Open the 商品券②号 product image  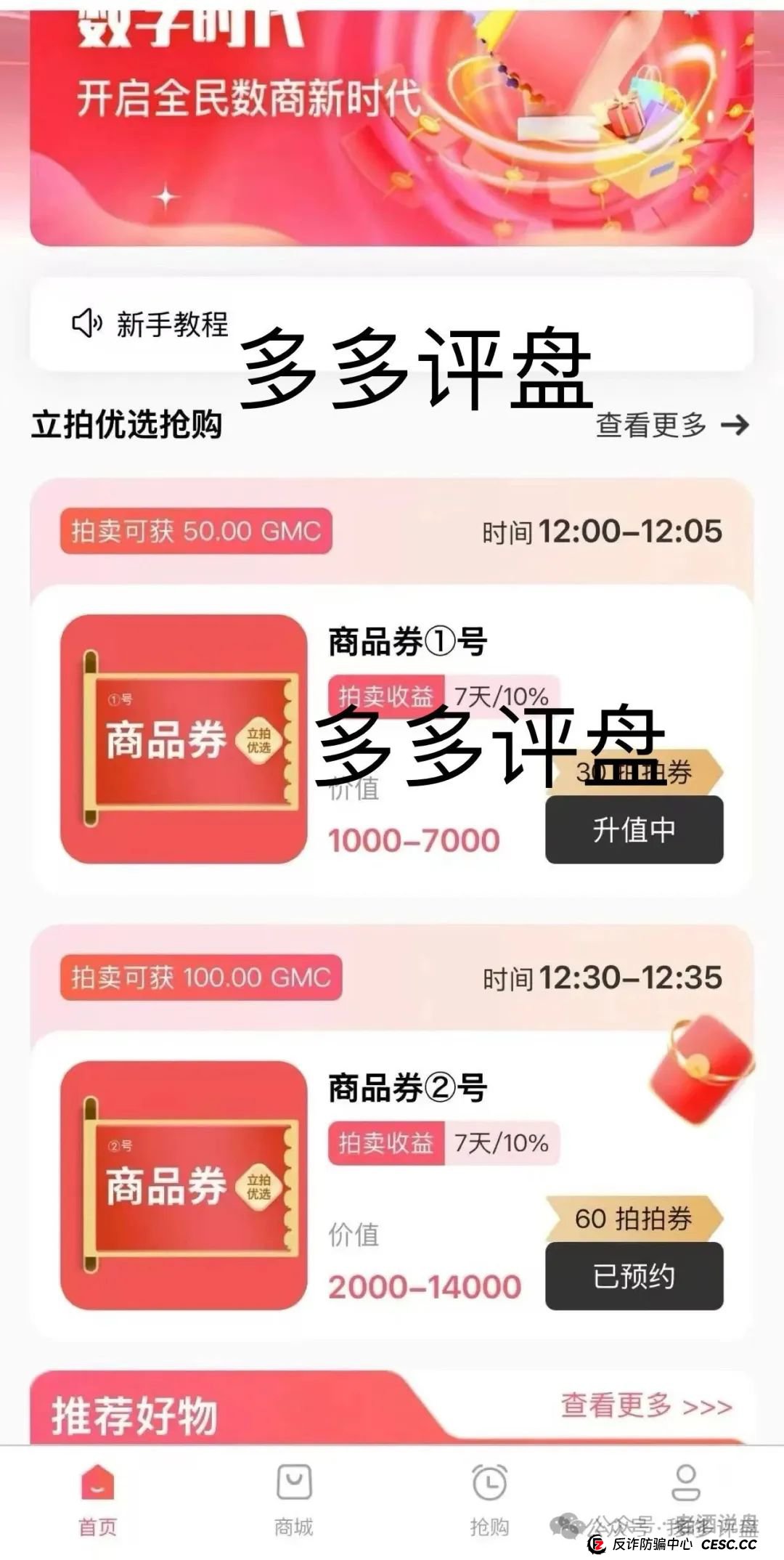pyautogui.click(x=184, y=1185)
